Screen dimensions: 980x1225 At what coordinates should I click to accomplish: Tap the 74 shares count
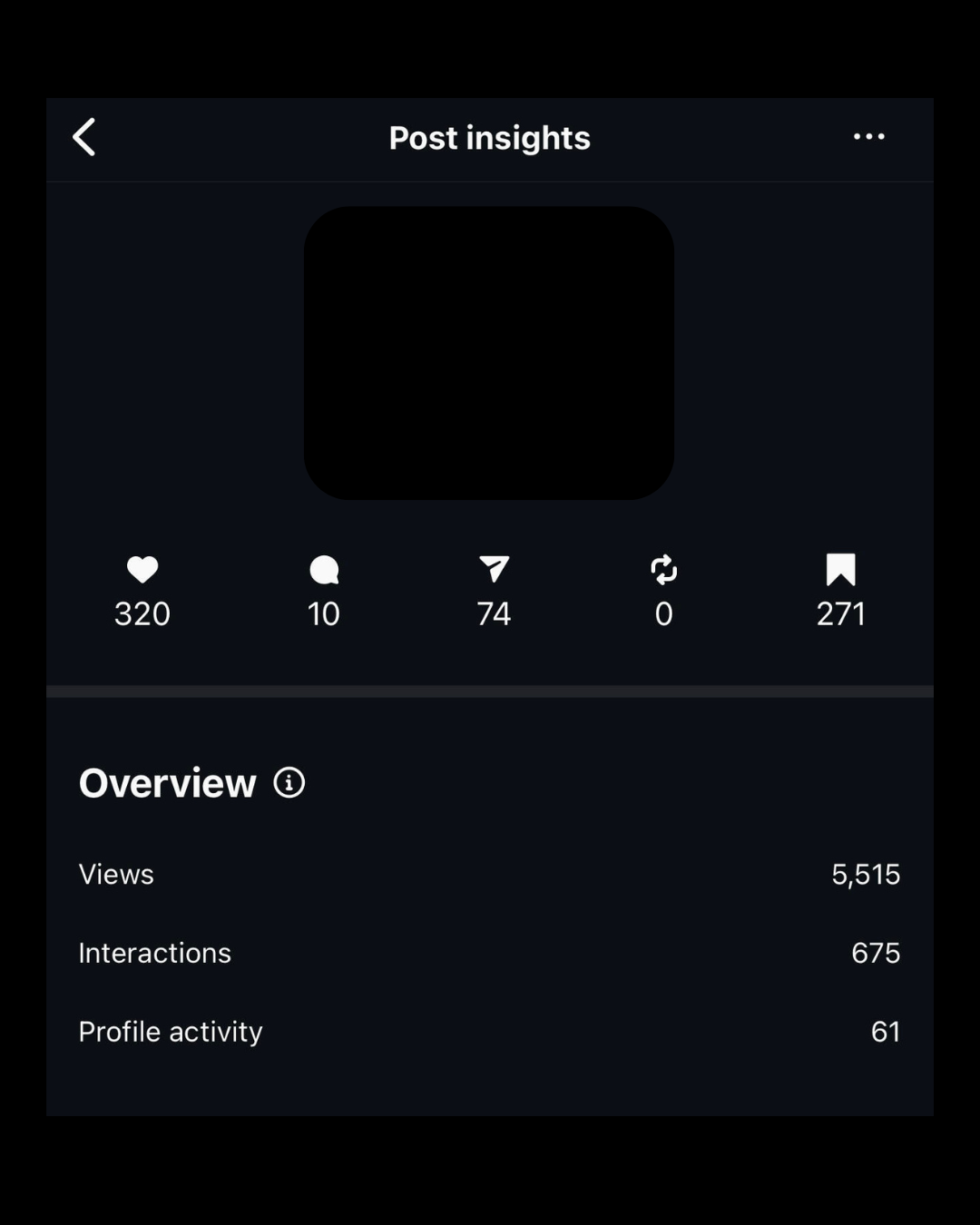click(x=494, y=613)
